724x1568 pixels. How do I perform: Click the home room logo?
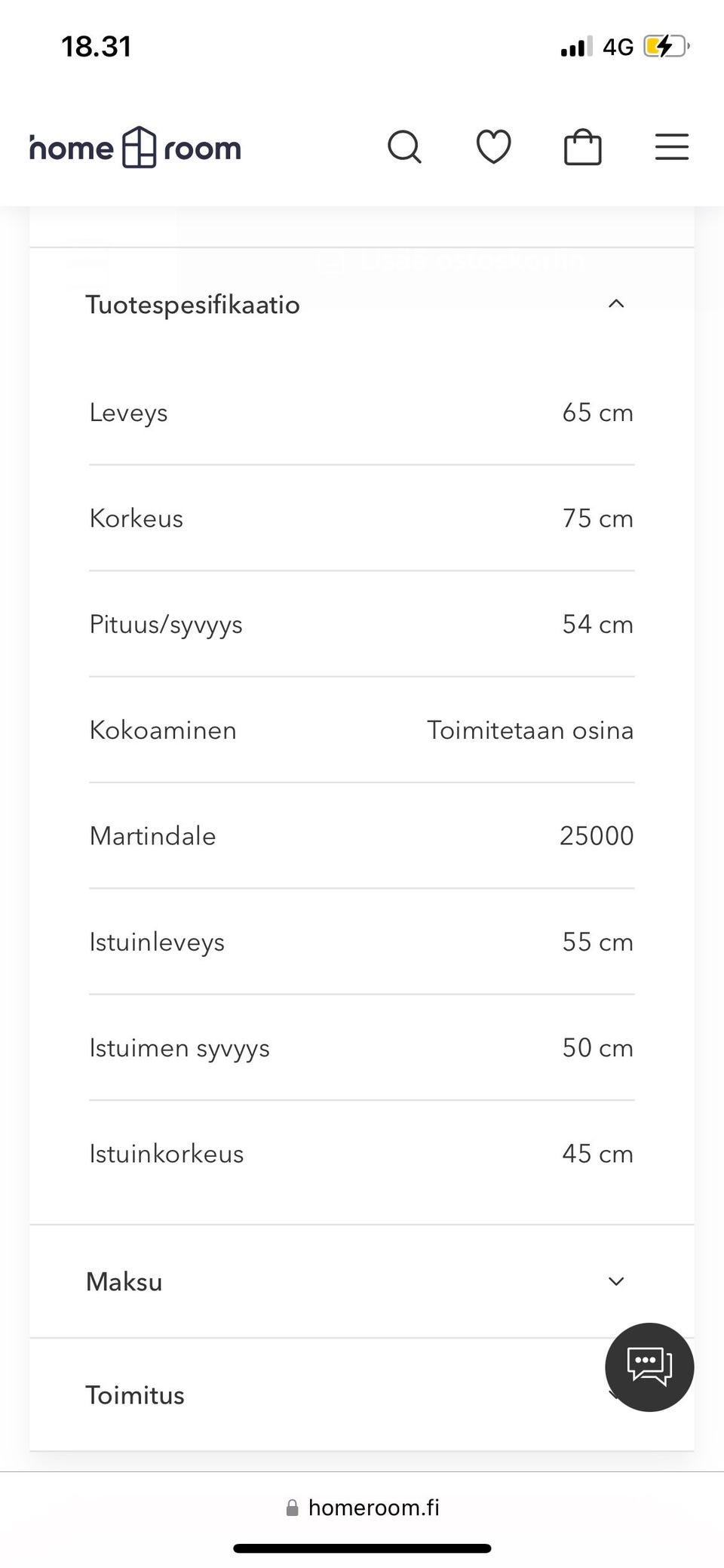(134, 147)
